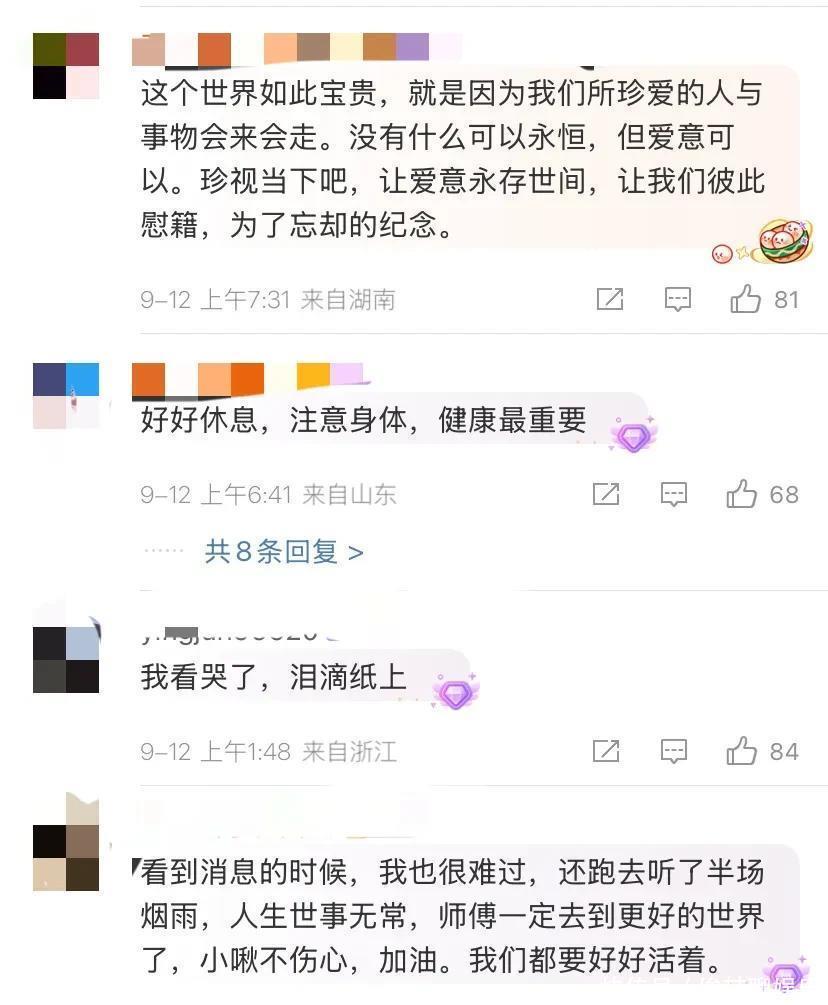Reply to the comment from 山东
Image resolution: width=828 pixels, height=1005 pixels.
click(x=675, y=493)
